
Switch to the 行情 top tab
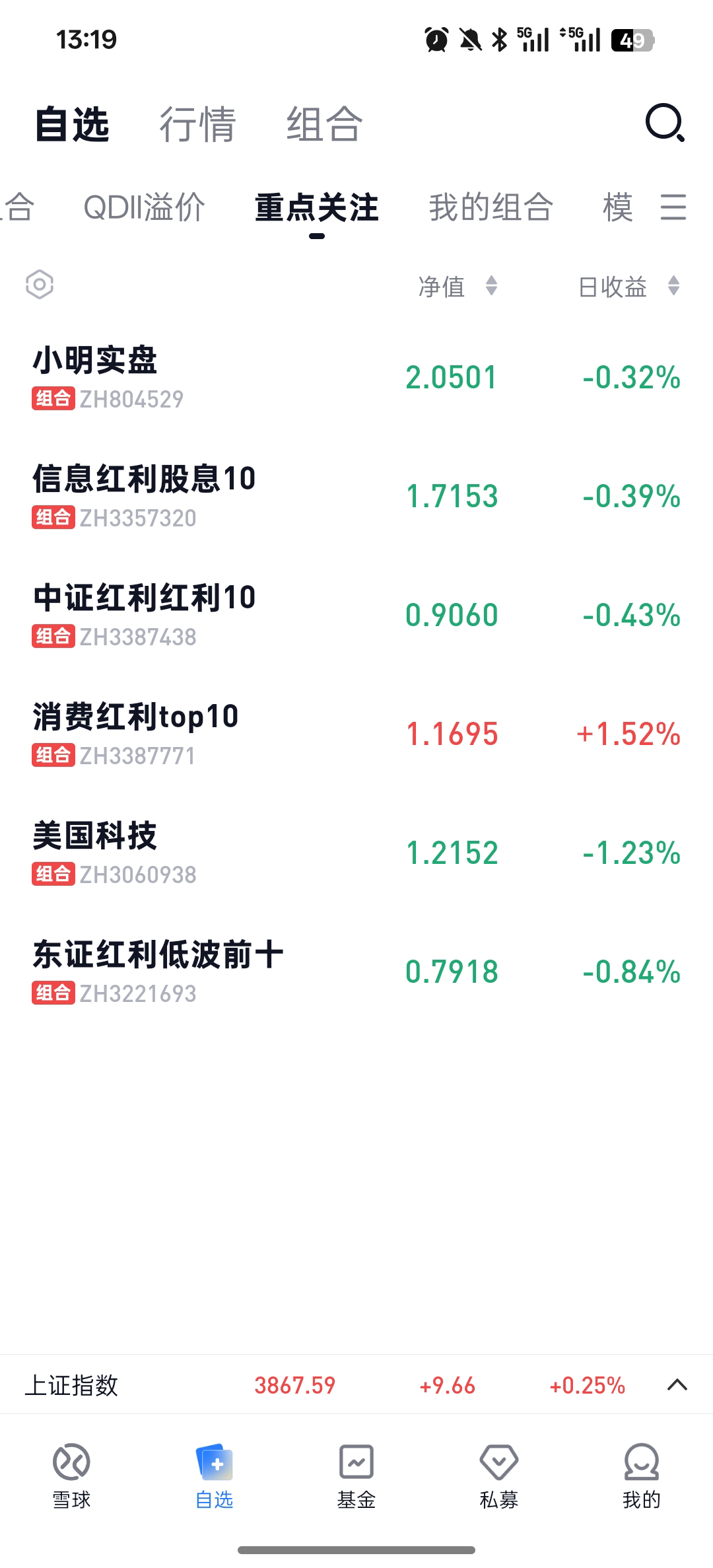coord(197,124)
